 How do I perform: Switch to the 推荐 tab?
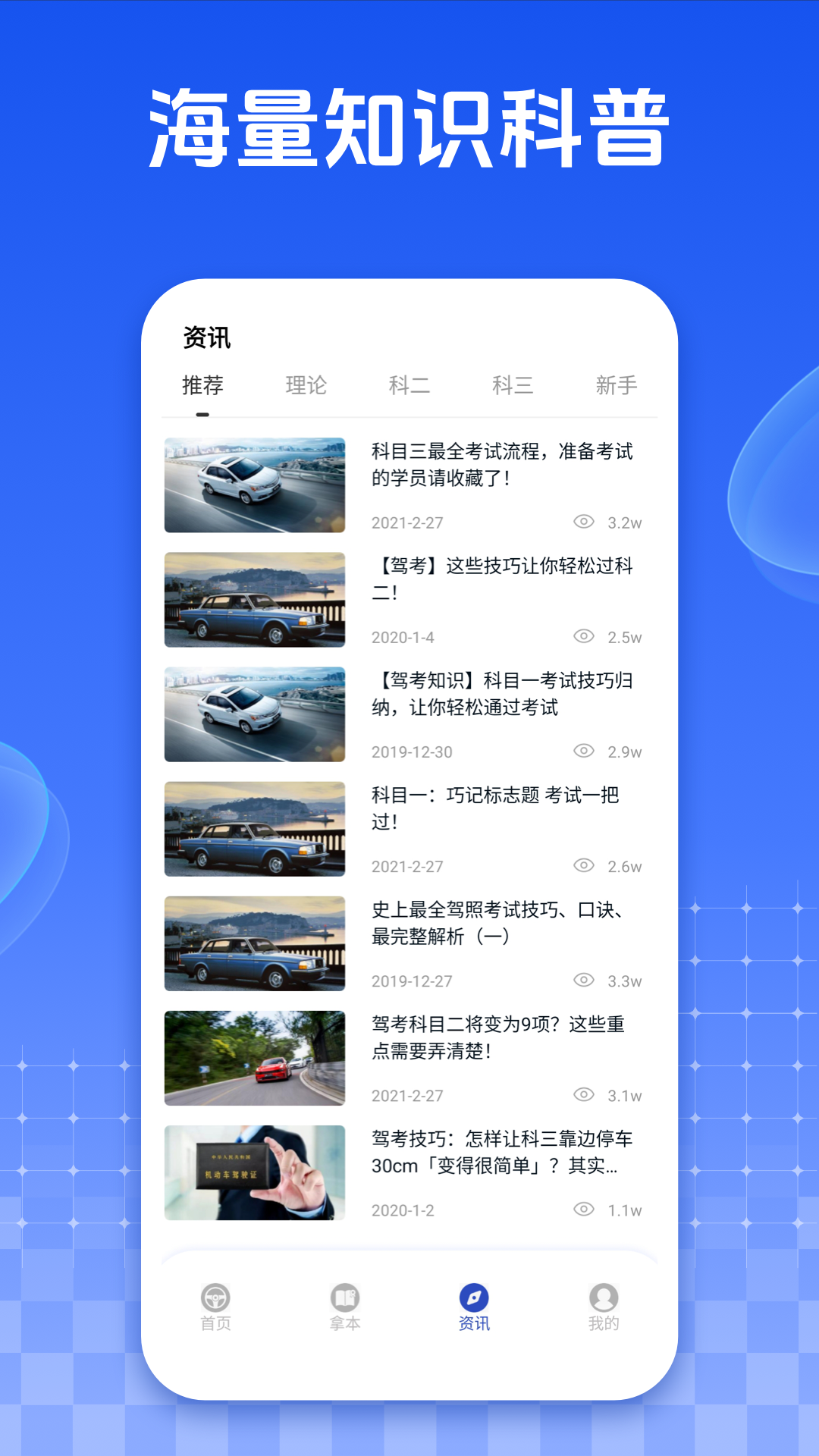(x=202, y=386)
